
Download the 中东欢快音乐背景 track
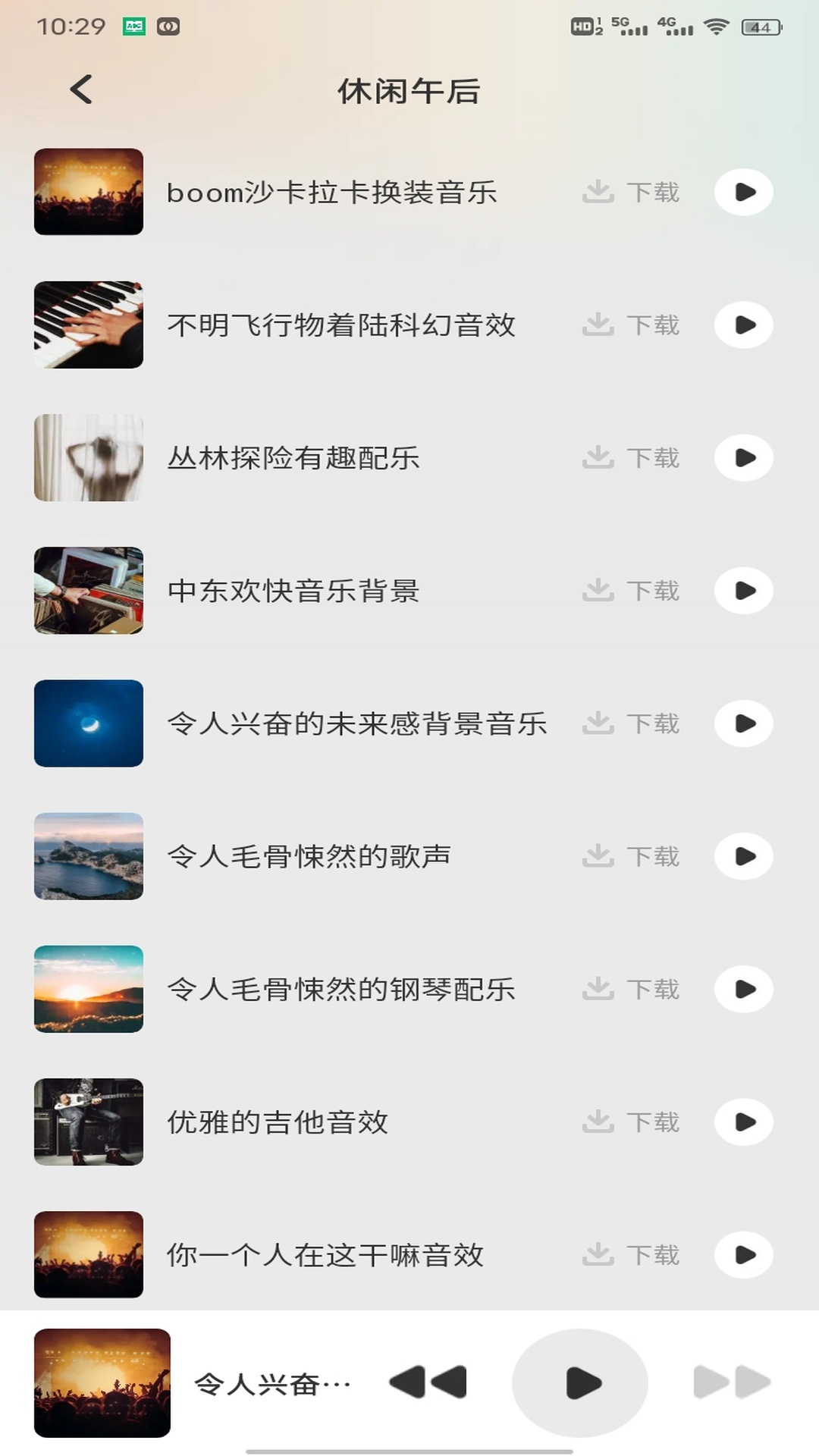(x=631, y=591)
